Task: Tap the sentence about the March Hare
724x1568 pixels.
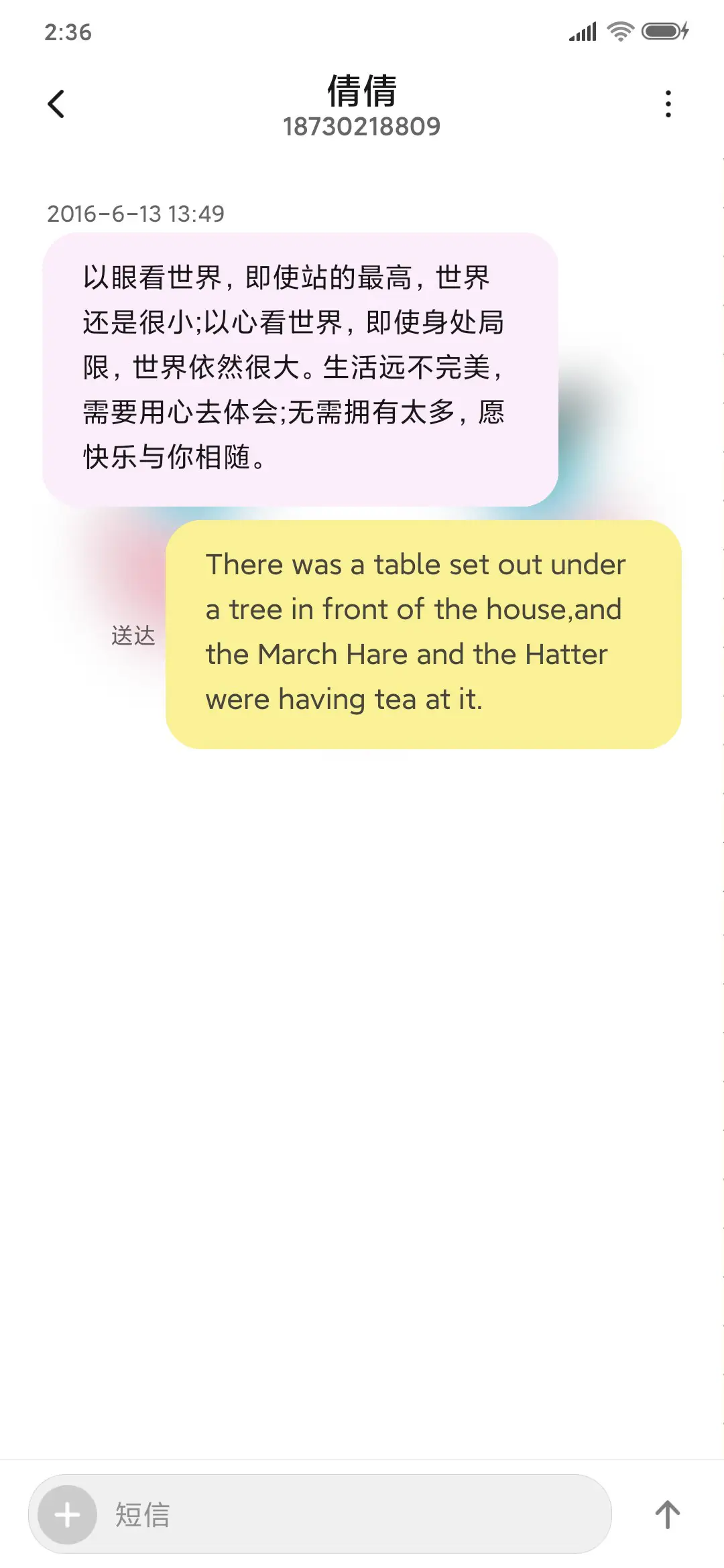Action: (x=406, y=653)
